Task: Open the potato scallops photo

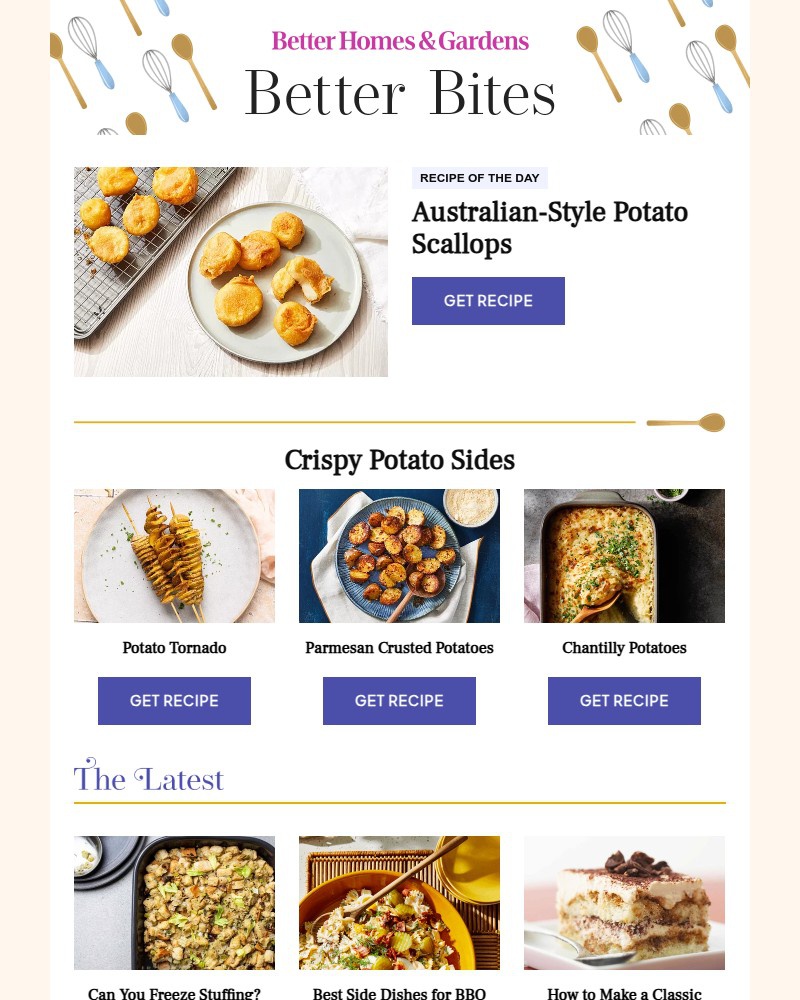Action: (x=230, y=272)
